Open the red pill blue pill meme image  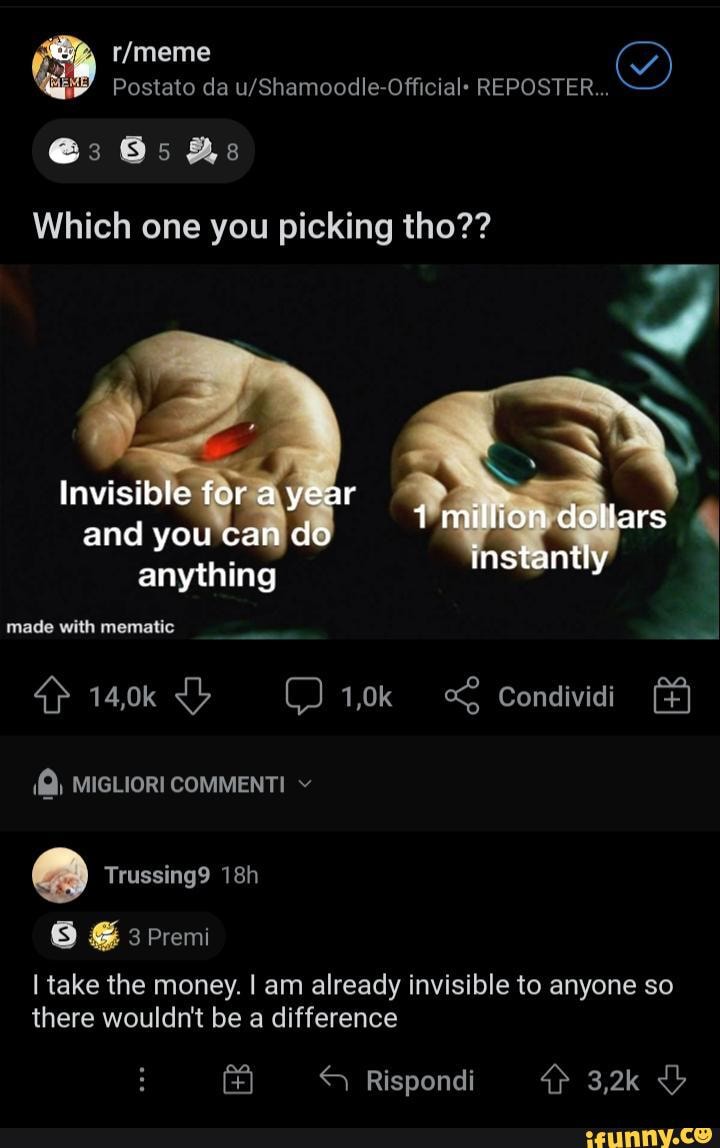point(360,452)
